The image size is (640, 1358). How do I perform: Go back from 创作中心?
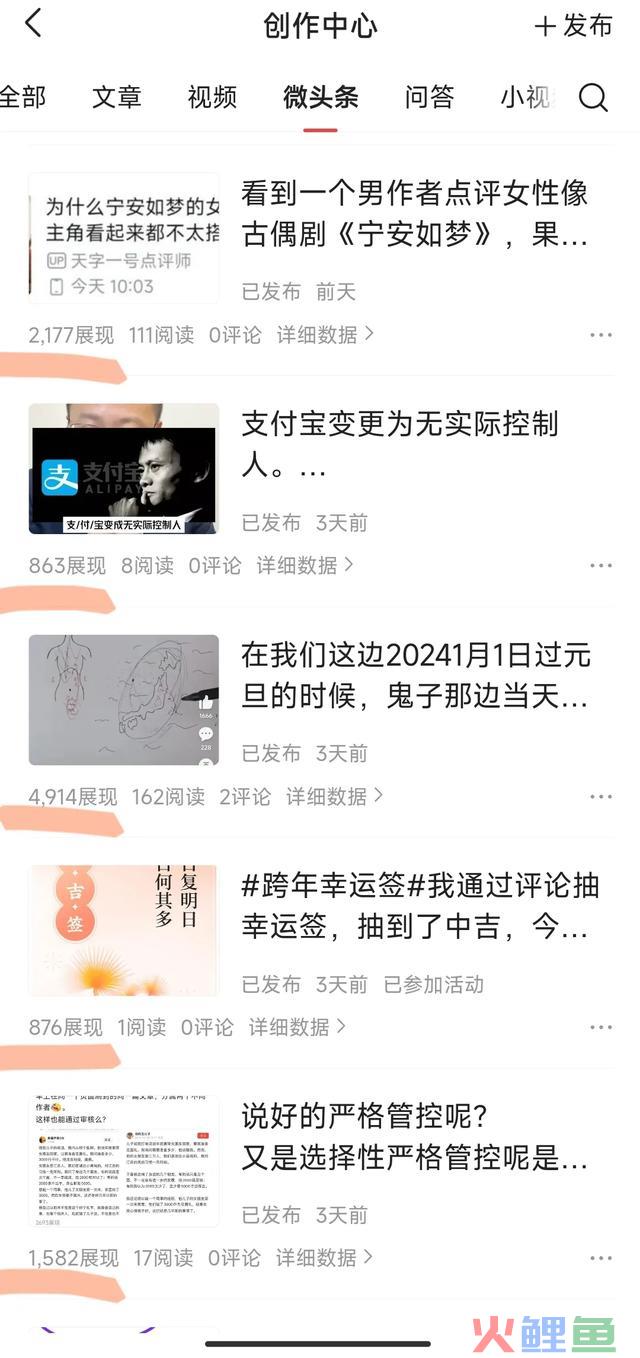(34, 24)
